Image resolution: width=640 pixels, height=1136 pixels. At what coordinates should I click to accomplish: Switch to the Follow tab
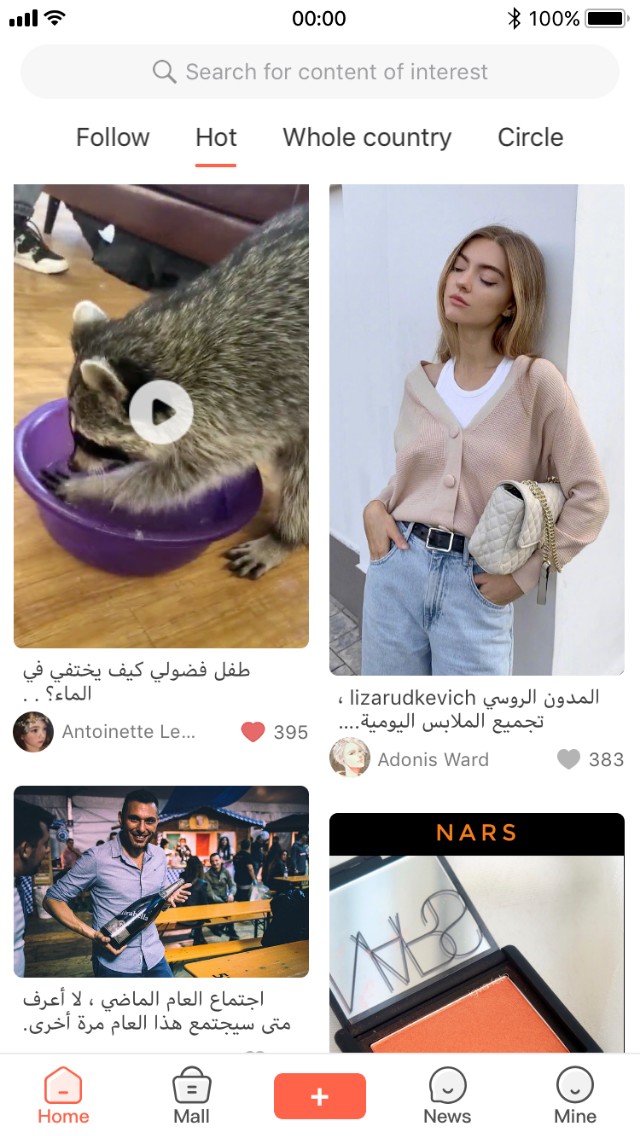[x=113, y=137]
